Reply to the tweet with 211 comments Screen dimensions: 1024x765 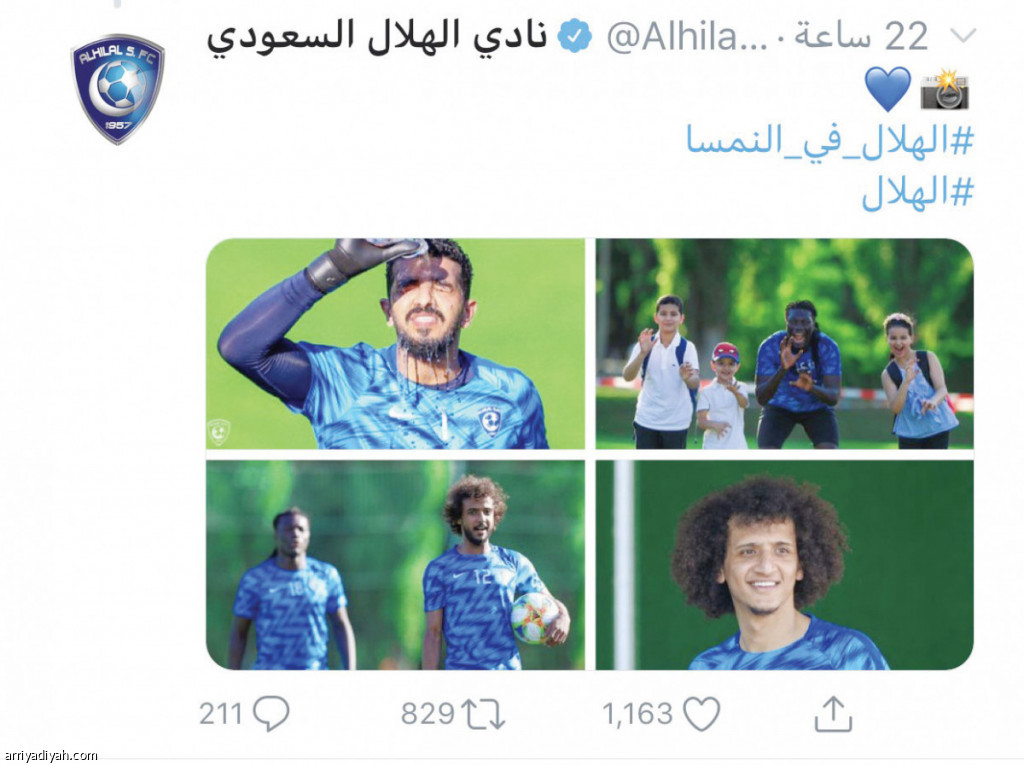point(270,713)
